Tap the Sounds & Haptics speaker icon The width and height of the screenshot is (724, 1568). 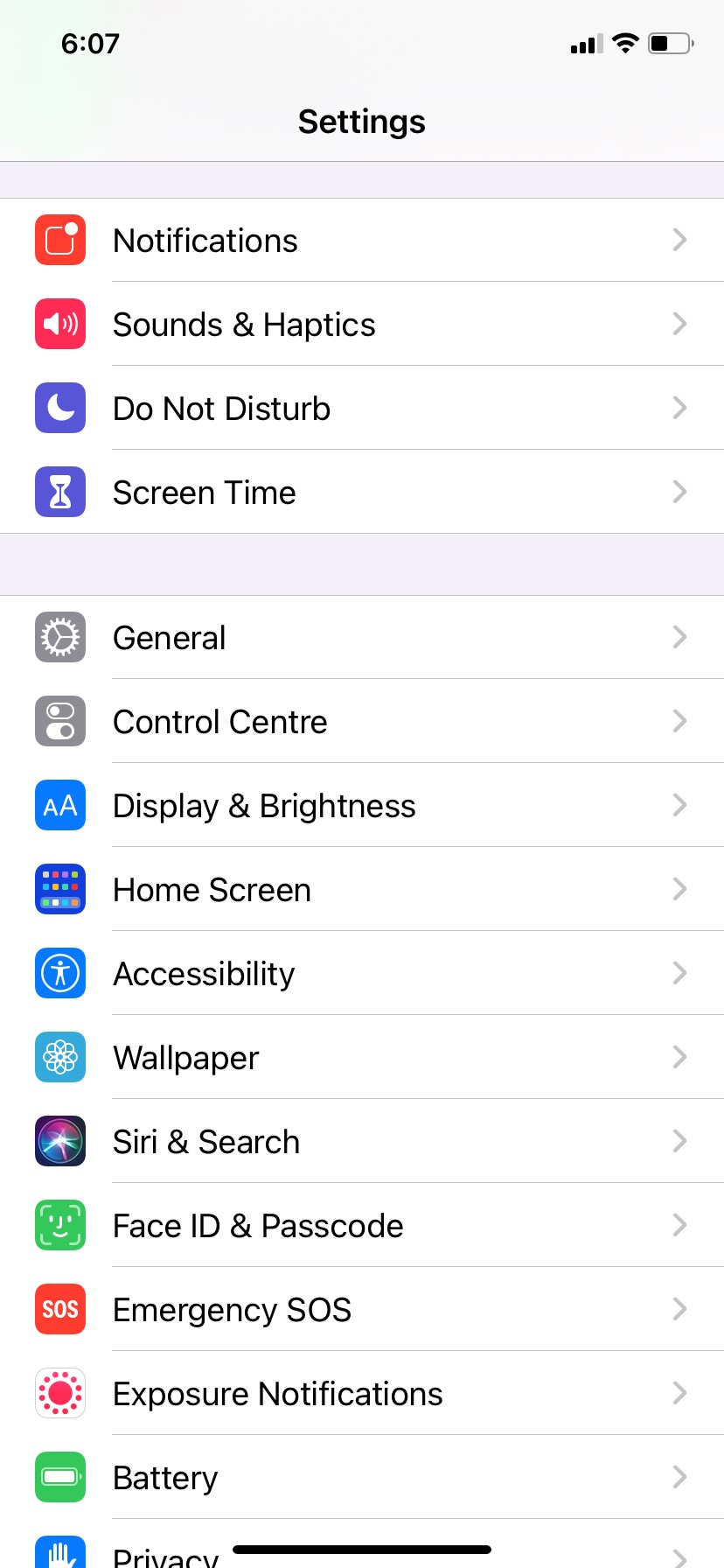[x=59, y=324]
